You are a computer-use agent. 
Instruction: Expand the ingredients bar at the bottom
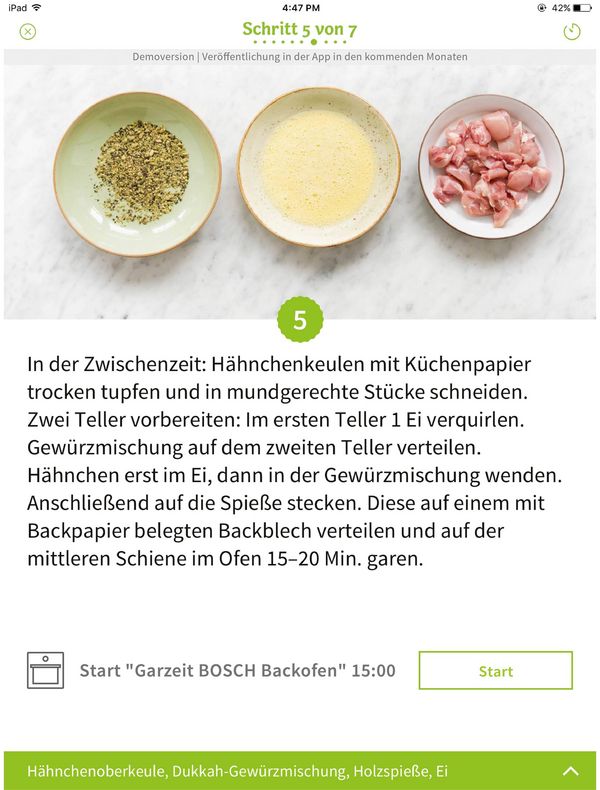571,771
